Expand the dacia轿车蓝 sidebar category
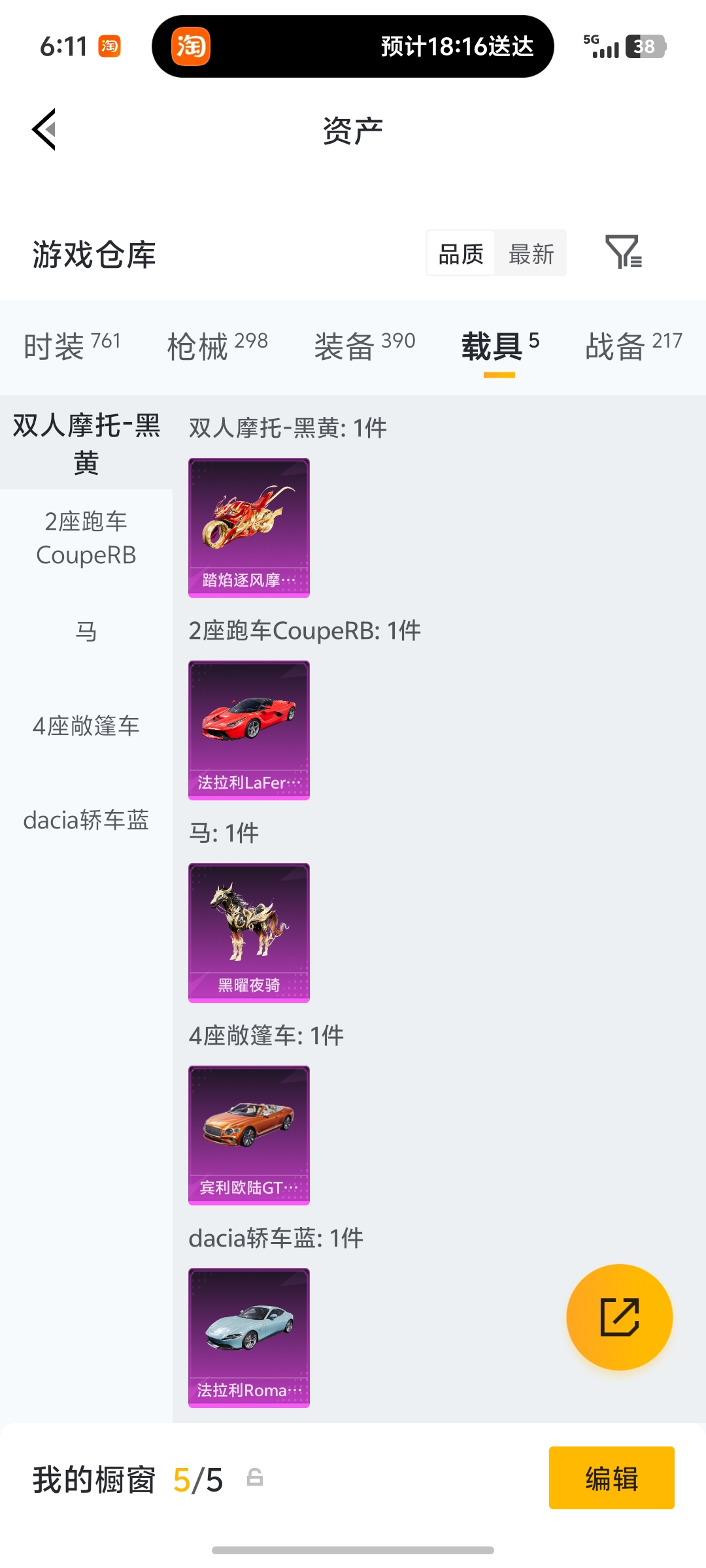Viewport: 706px width, 1568px height. [x=86, y=820]
